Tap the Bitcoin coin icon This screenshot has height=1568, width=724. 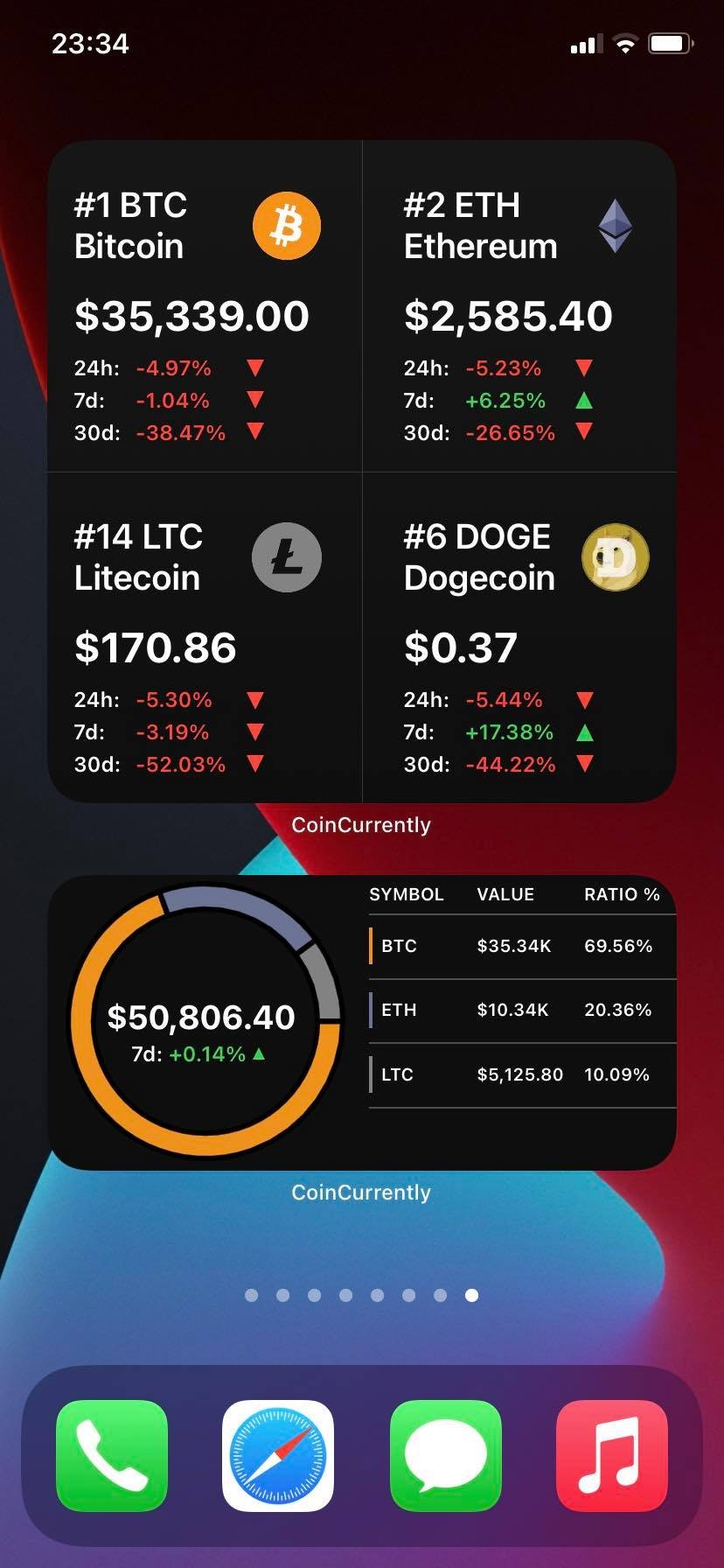coord(286,225)
